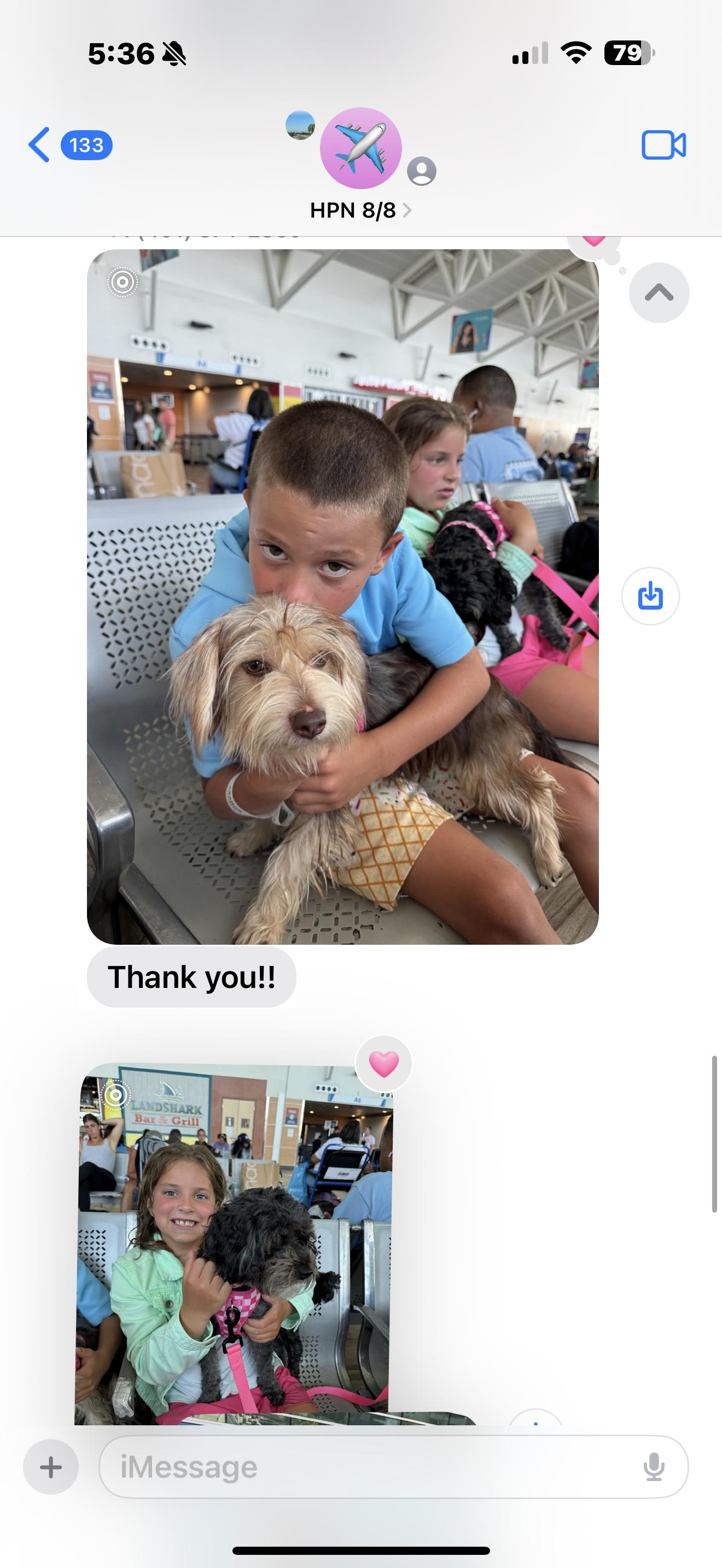Image resolution: width=722 pixels, height=1568 pixels.
Task: Record an audio message with the microphone
Action: (x=654, y=1467)
